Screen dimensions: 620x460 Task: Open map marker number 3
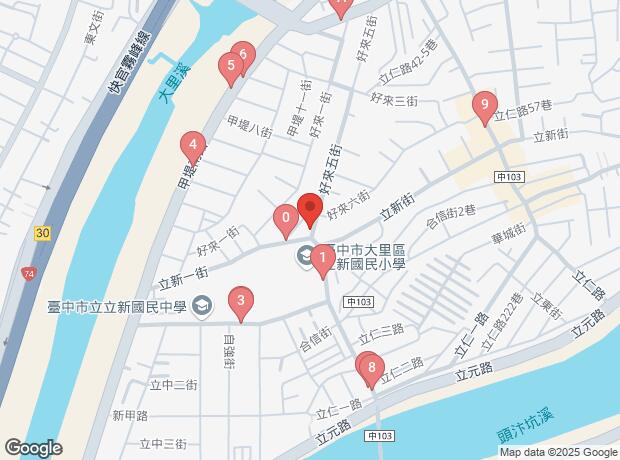(240, 300)
